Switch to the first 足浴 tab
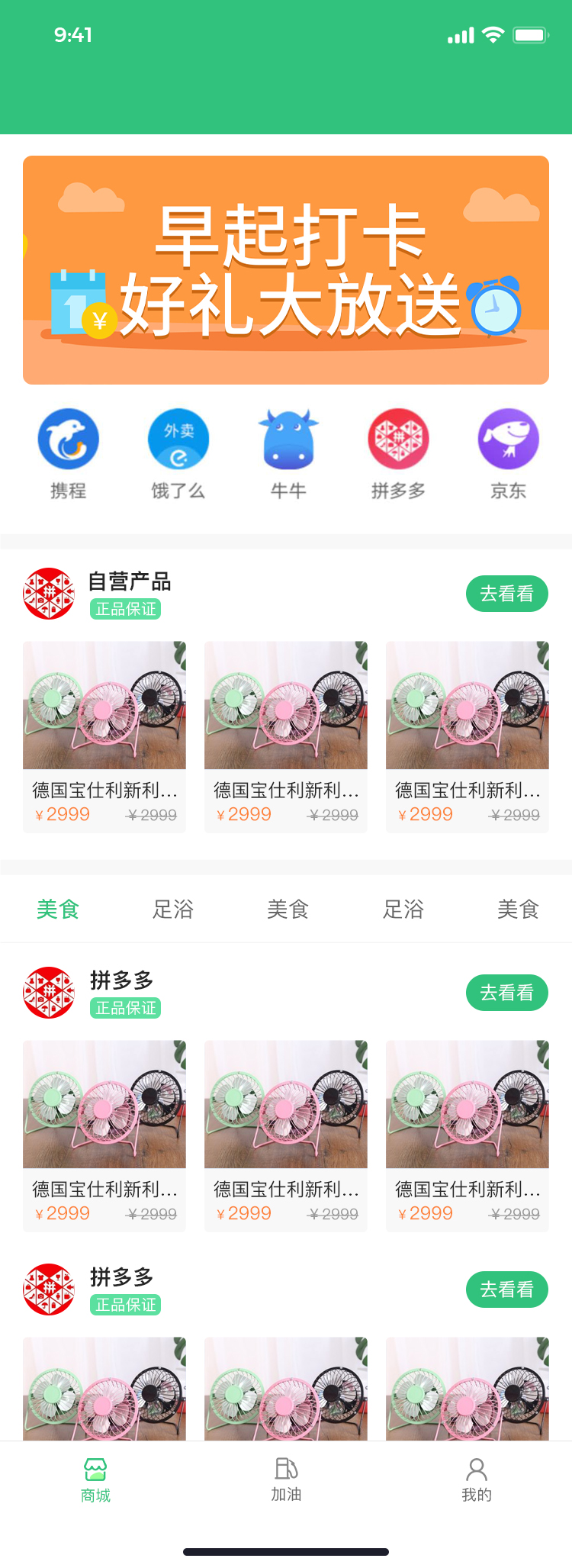 (173, 909)
